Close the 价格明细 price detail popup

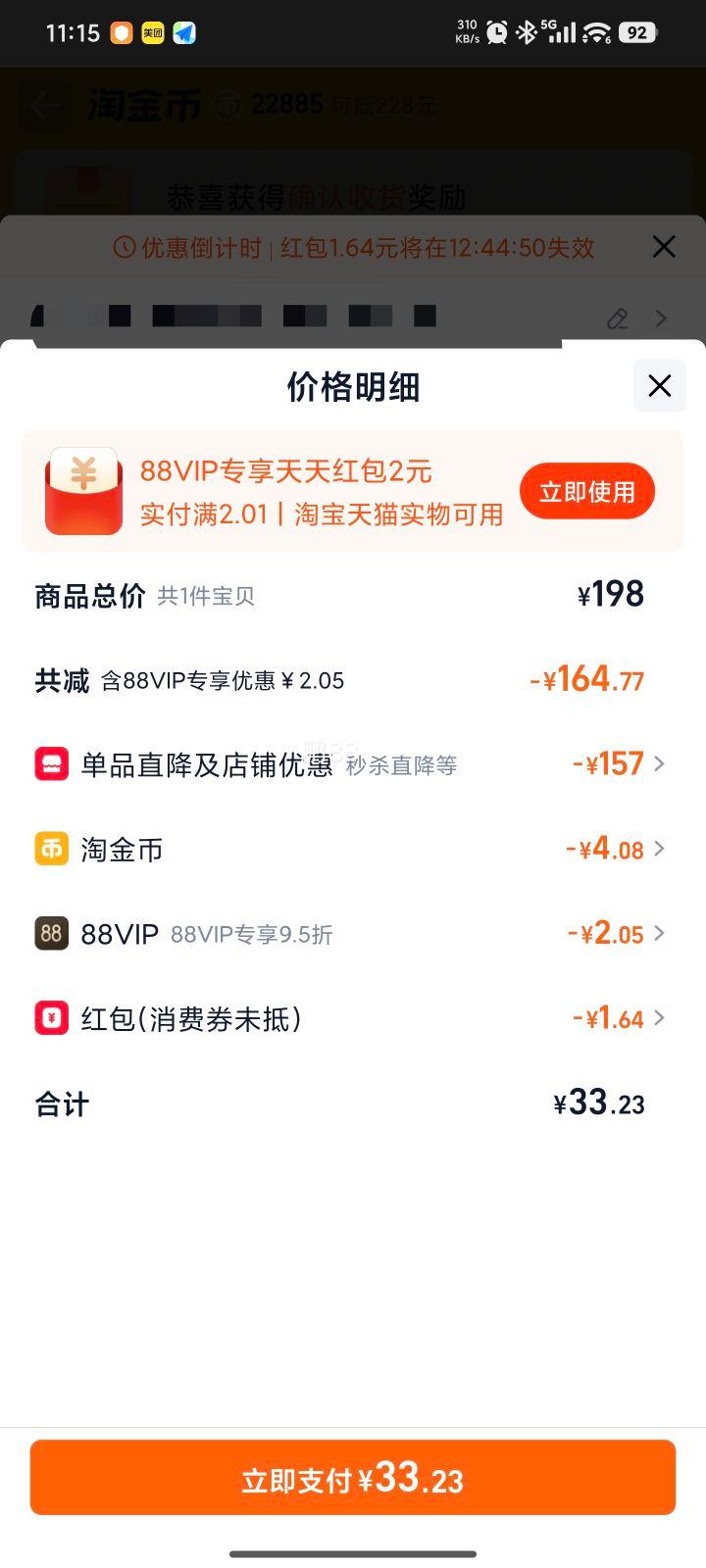click(659, 386)
